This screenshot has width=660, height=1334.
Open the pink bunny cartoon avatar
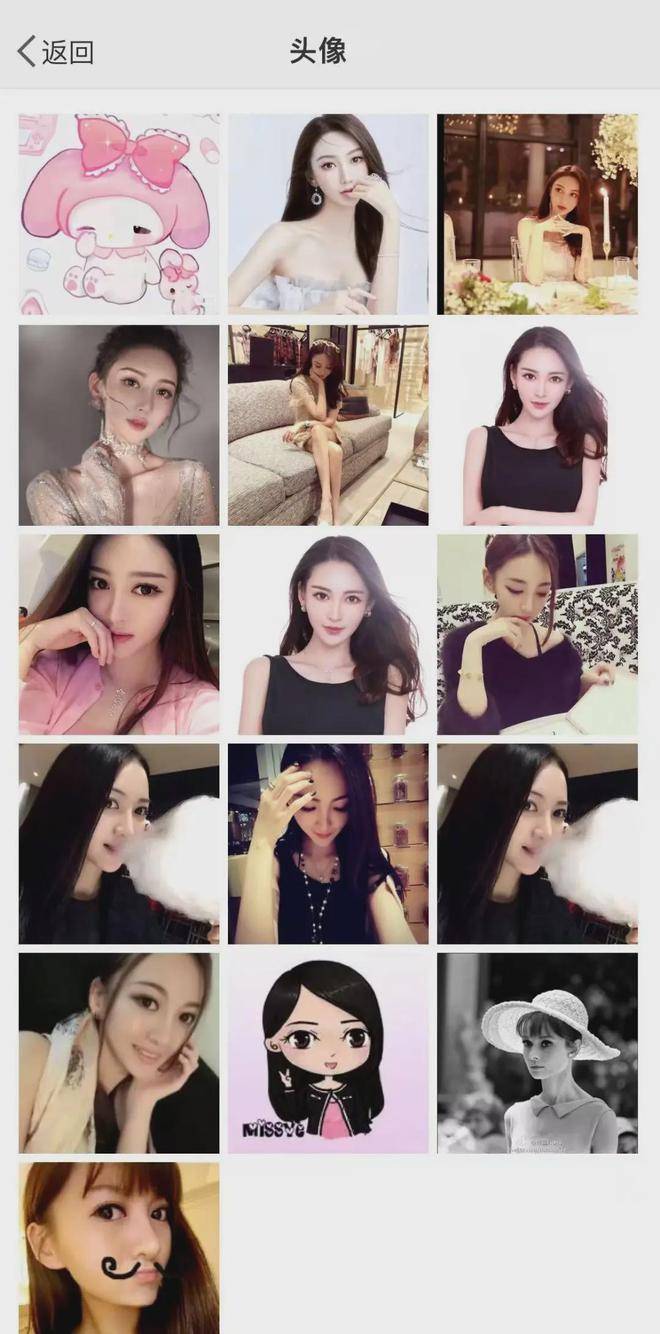pos(119,214)
